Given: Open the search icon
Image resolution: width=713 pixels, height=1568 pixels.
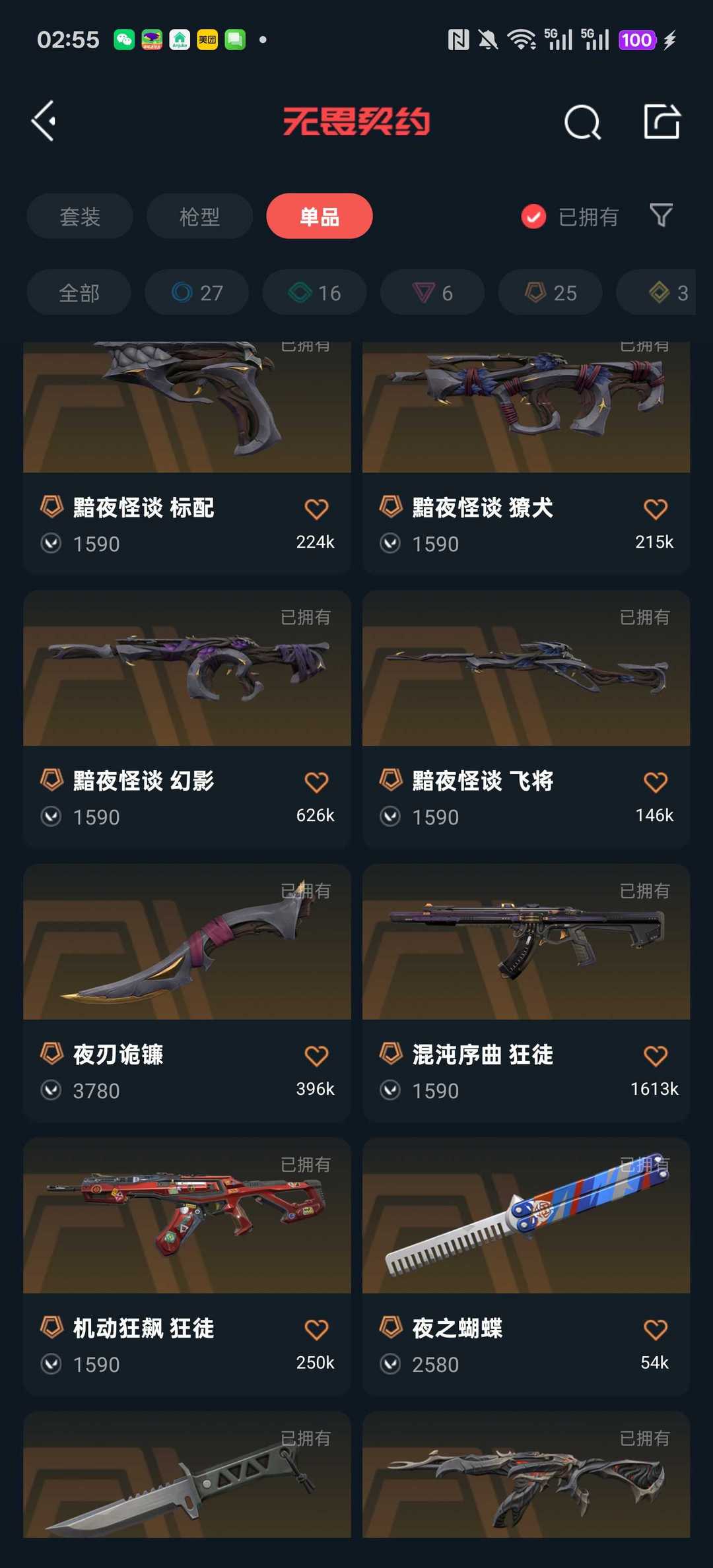Looking at the screenshot, I should (x=582, y=122).
